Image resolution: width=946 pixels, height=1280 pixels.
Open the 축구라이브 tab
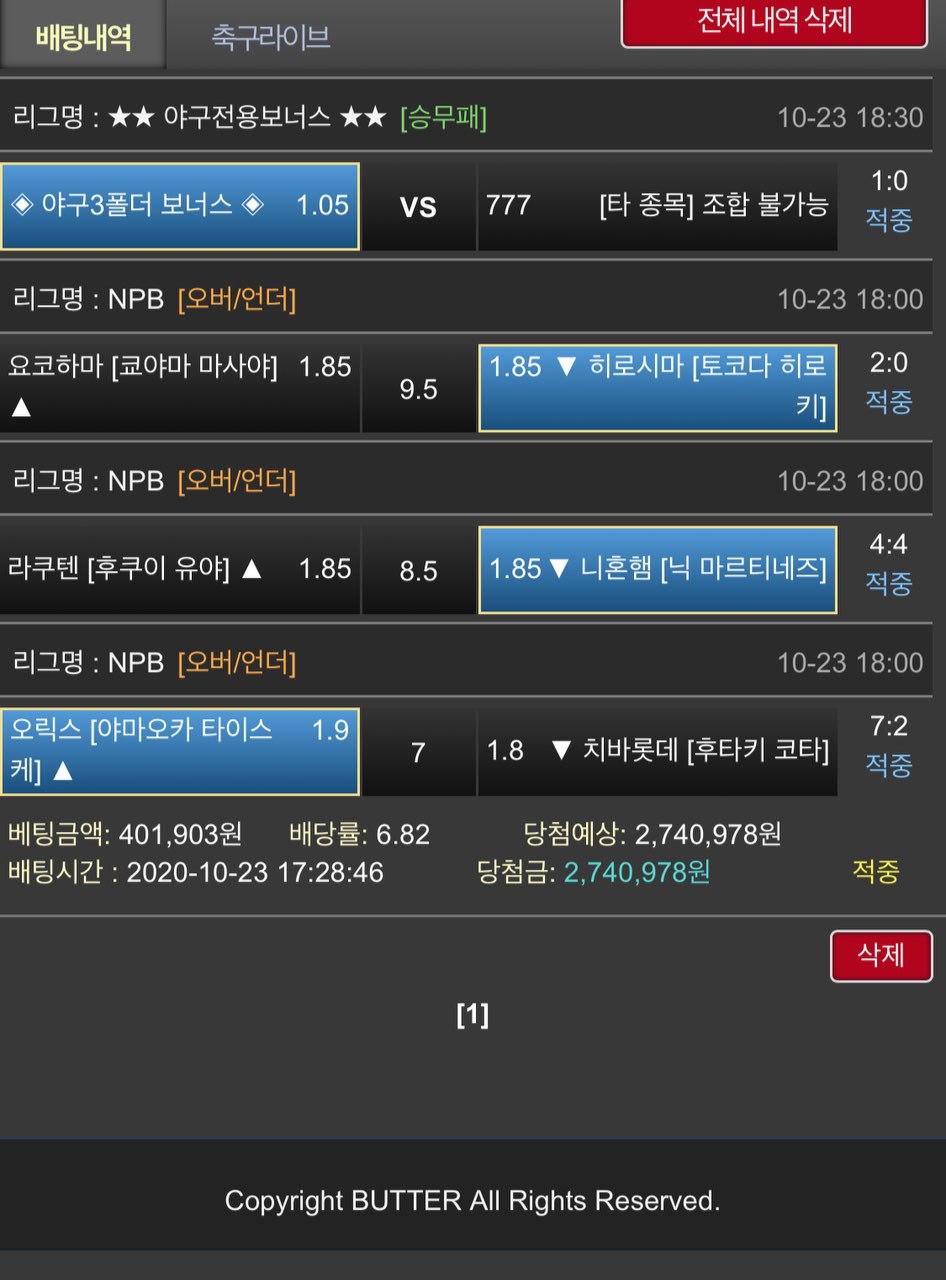coord(270,37)
